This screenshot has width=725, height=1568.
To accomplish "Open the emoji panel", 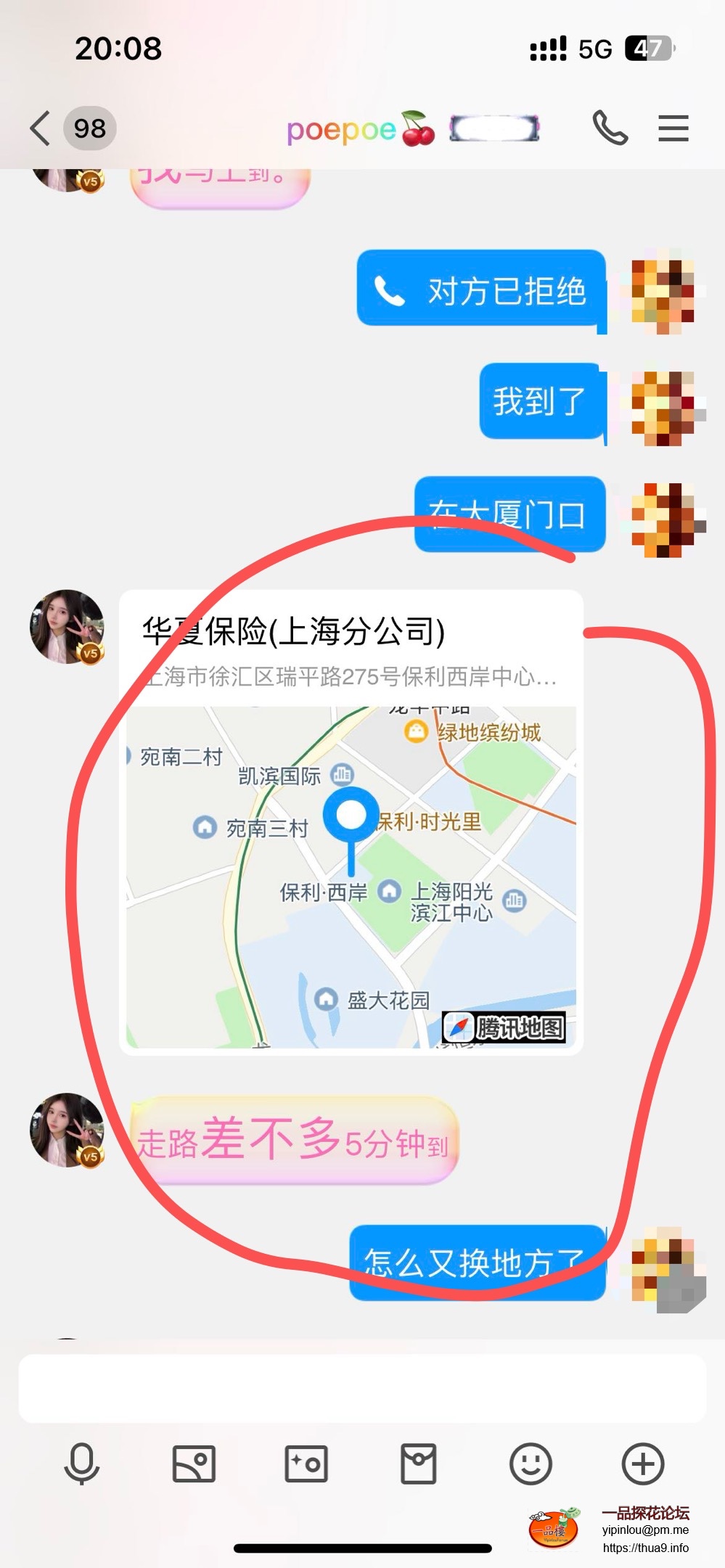I will click(531, 1464).
